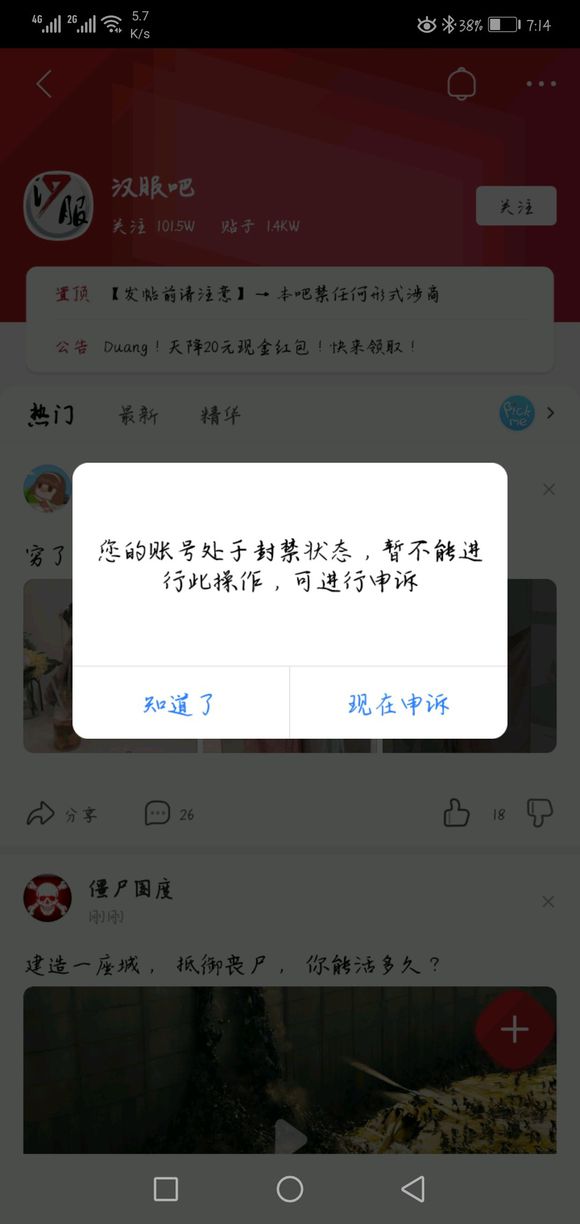Open the Pick me badge

click(517, 413)
